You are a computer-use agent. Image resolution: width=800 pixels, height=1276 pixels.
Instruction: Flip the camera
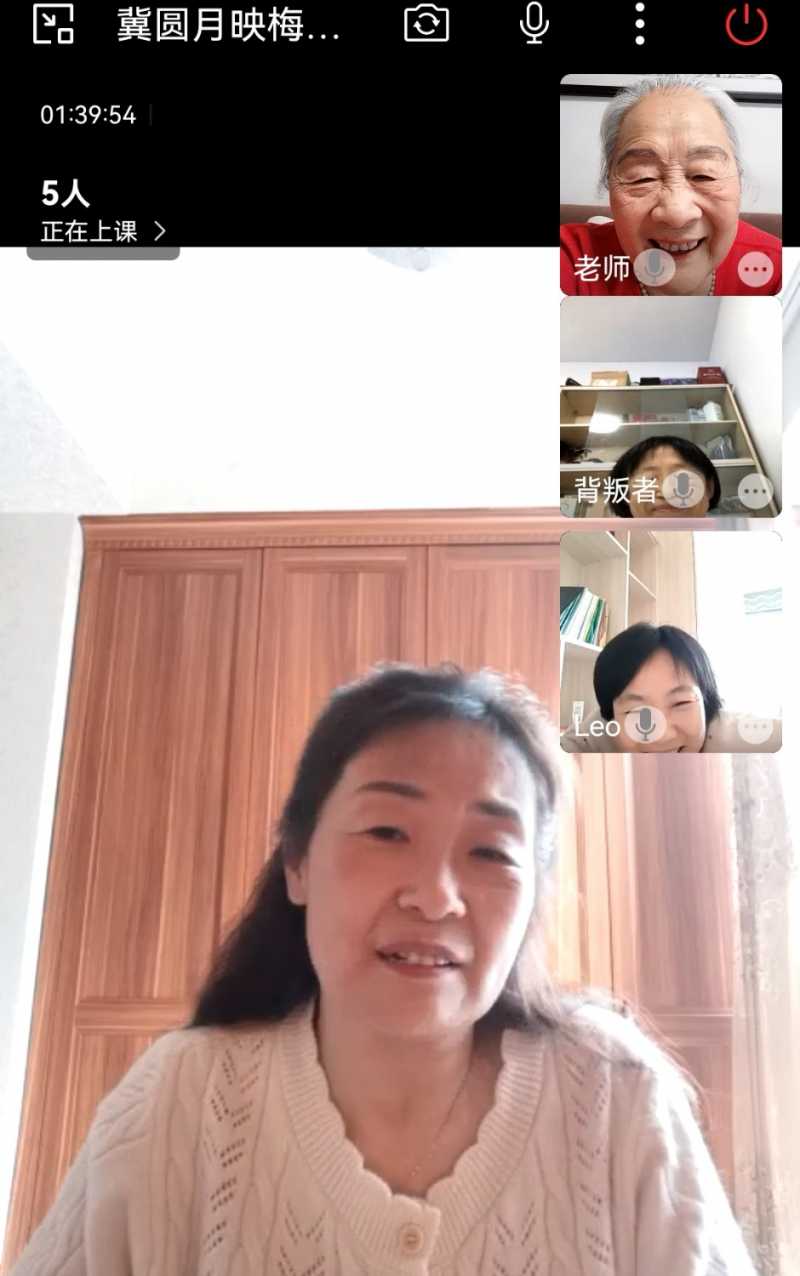(426, 24)
